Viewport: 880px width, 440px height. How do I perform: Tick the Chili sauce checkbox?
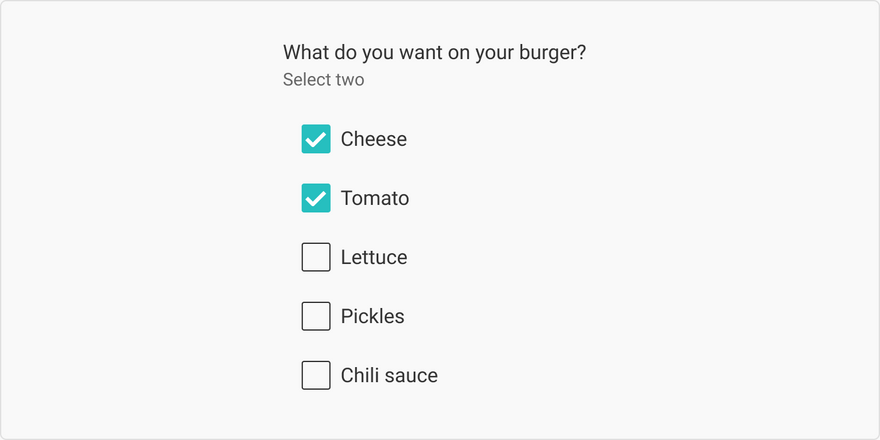pos(316,375)
